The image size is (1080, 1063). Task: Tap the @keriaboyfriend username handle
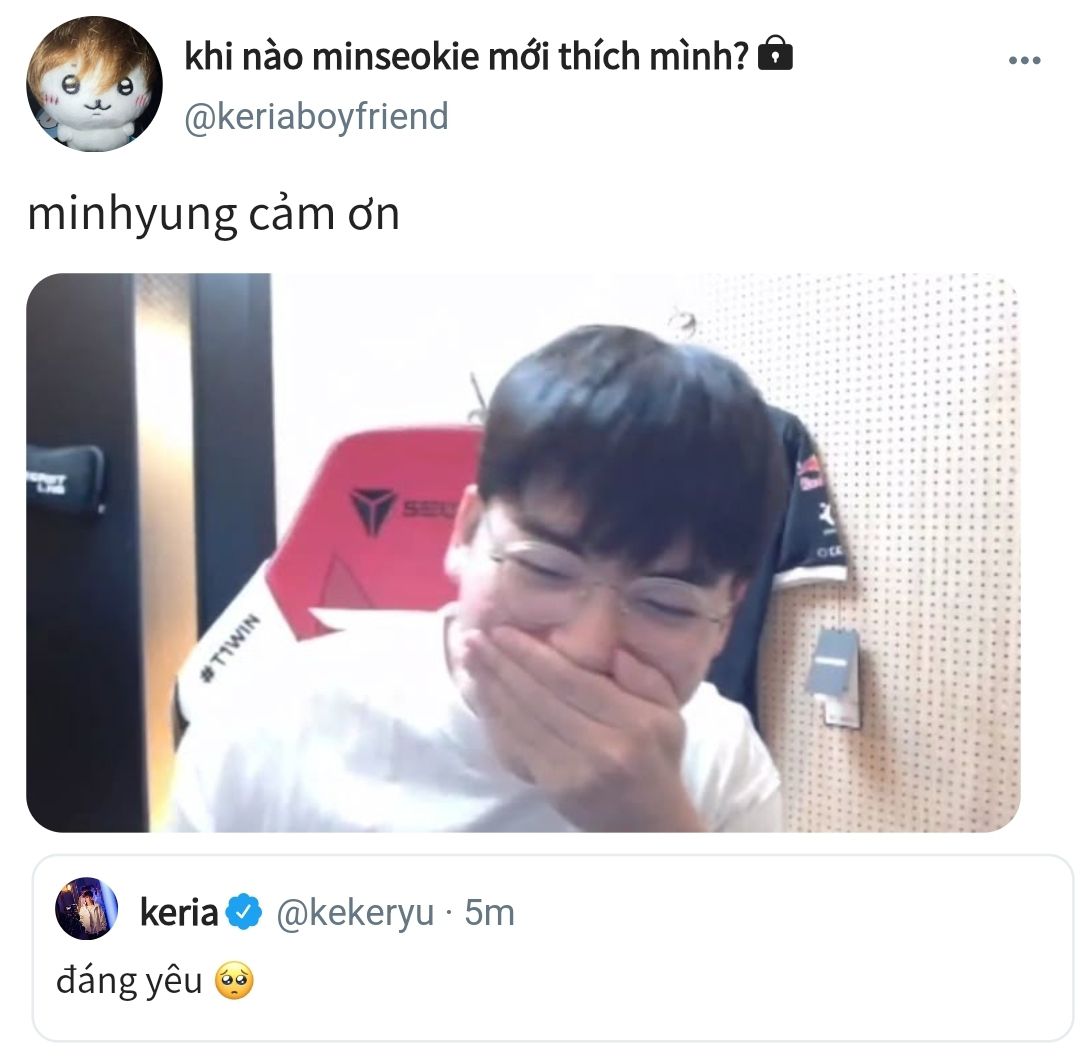click(316, 116)
